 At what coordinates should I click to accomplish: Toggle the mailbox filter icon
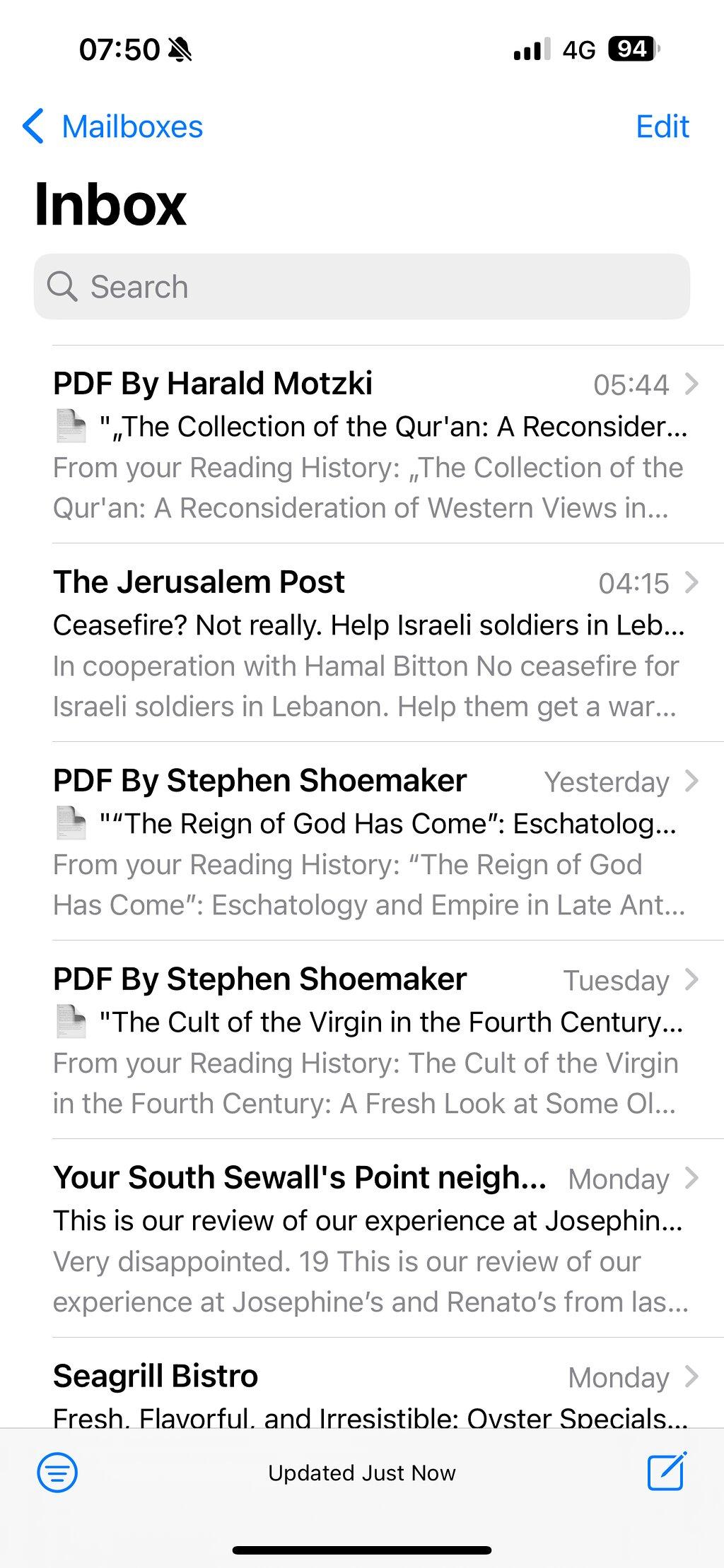point(57,1473)
